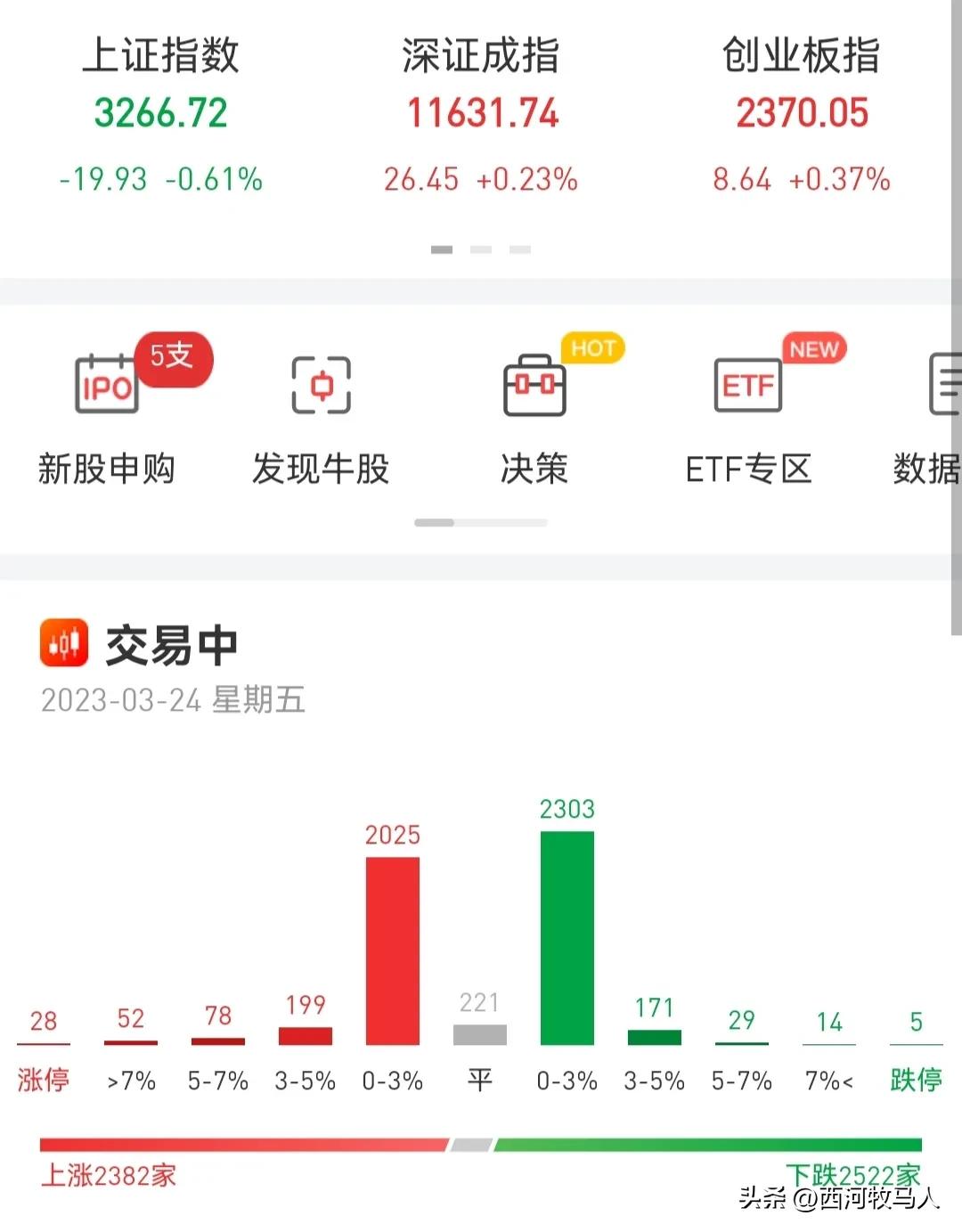962x1232 pixels.
Task: Open the 交易中 market overview
Action: (171, 645)
